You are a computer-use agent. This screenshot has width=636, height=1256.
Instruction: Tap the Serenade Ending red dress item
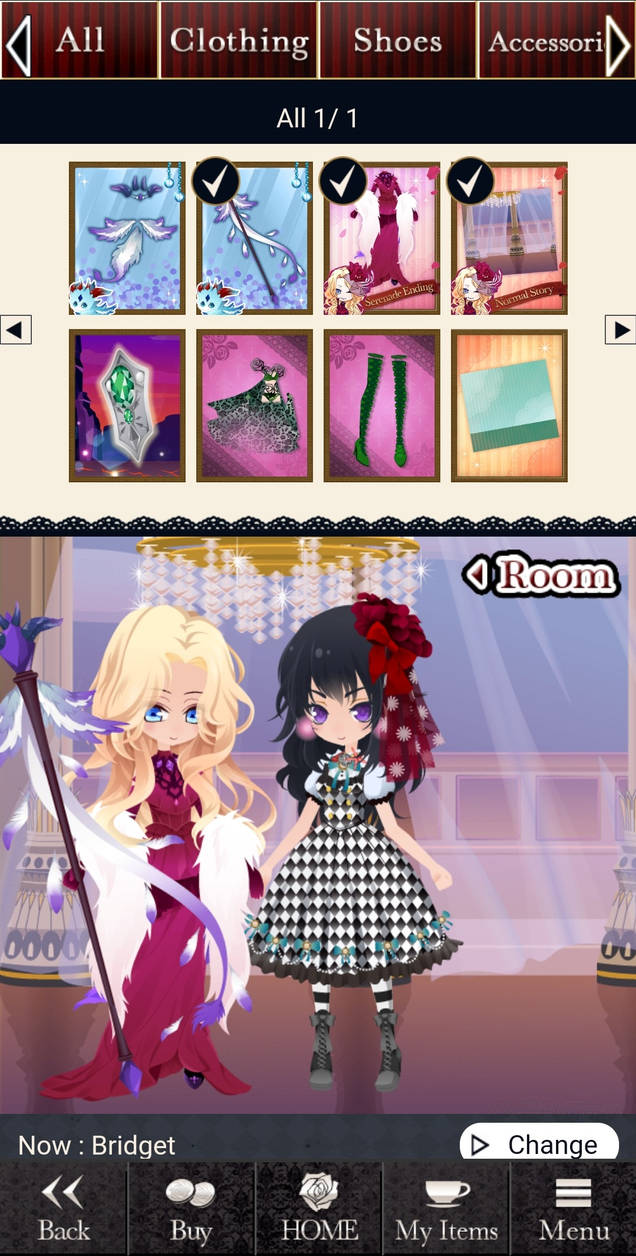coord(381,239)
